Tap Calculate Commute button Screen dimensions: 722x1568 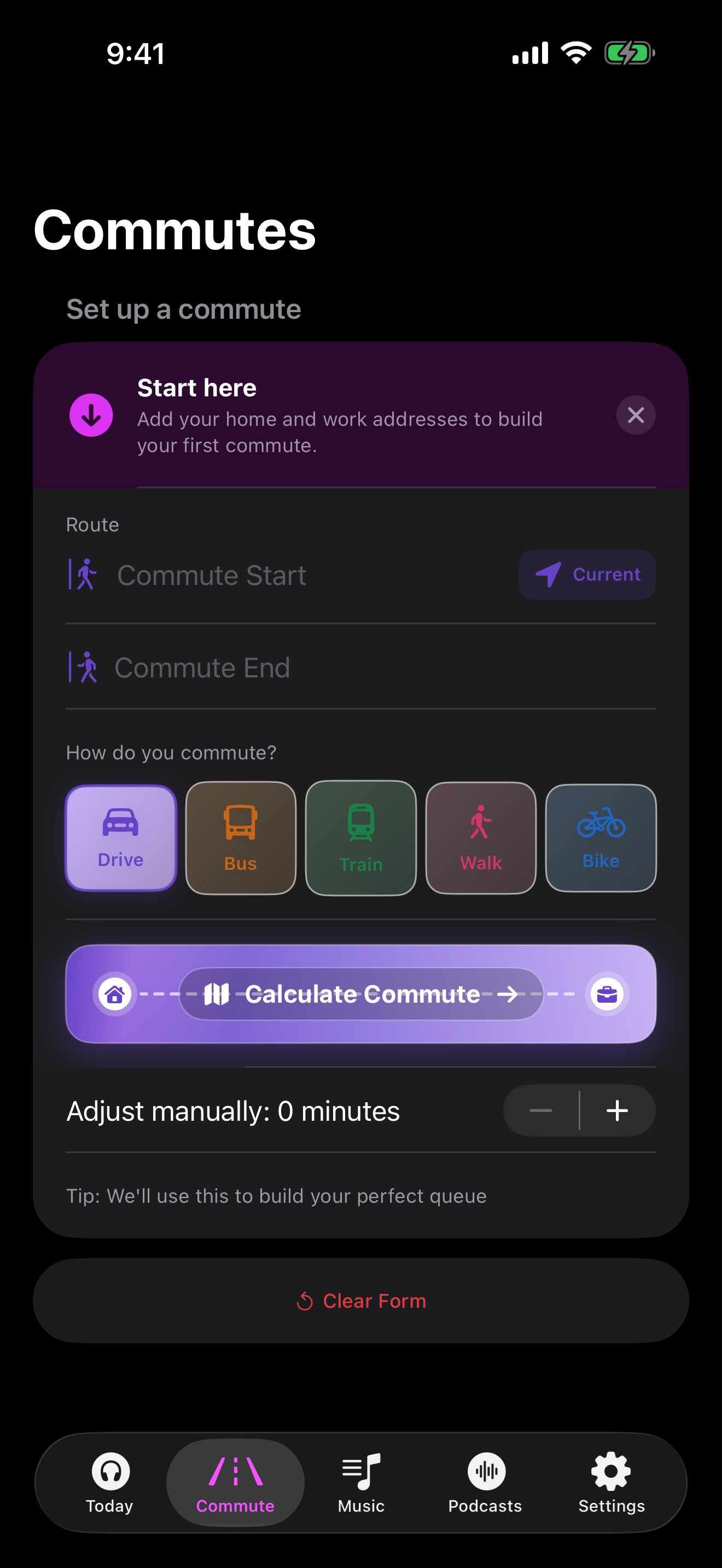pyautogui.click(x=361, y=994)
